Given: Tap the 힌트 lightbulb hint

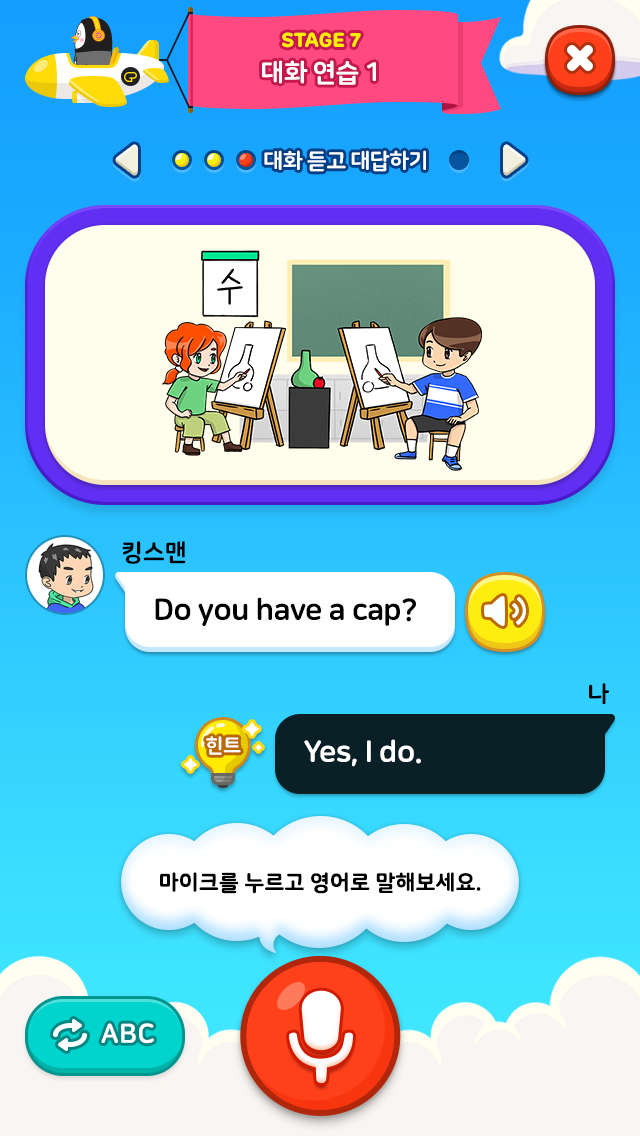Looking at the screenshot, I should coord(222,752).
